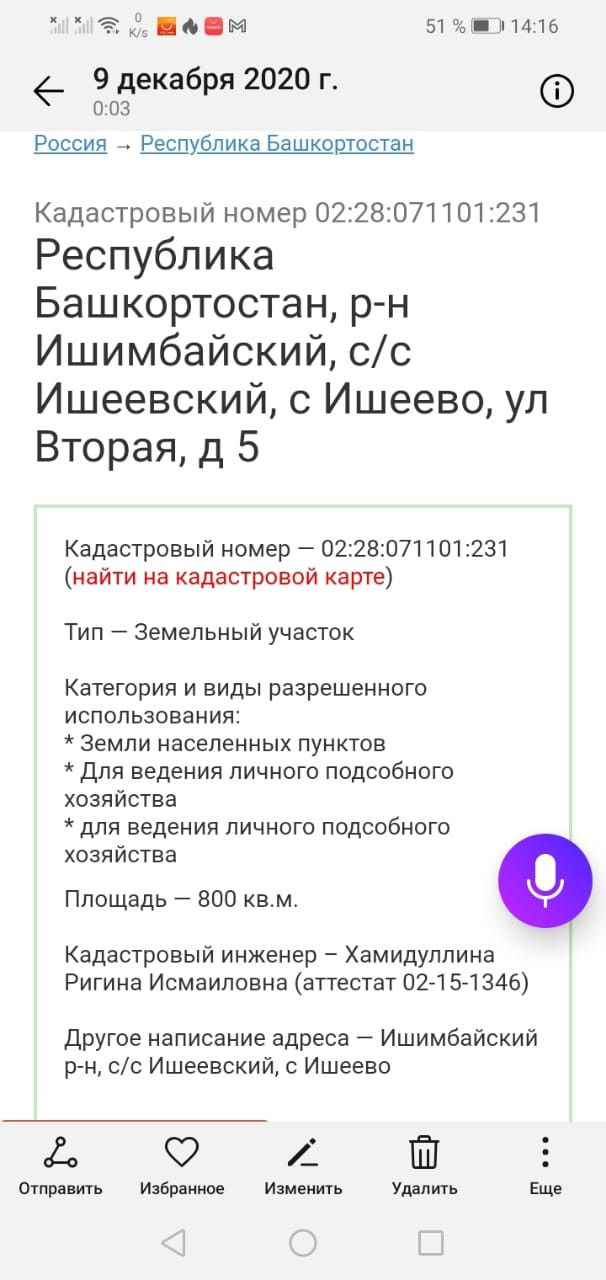
Task: Tap Удалить to delete the image
Action: pyautogui.click(x=424, y=1165)
